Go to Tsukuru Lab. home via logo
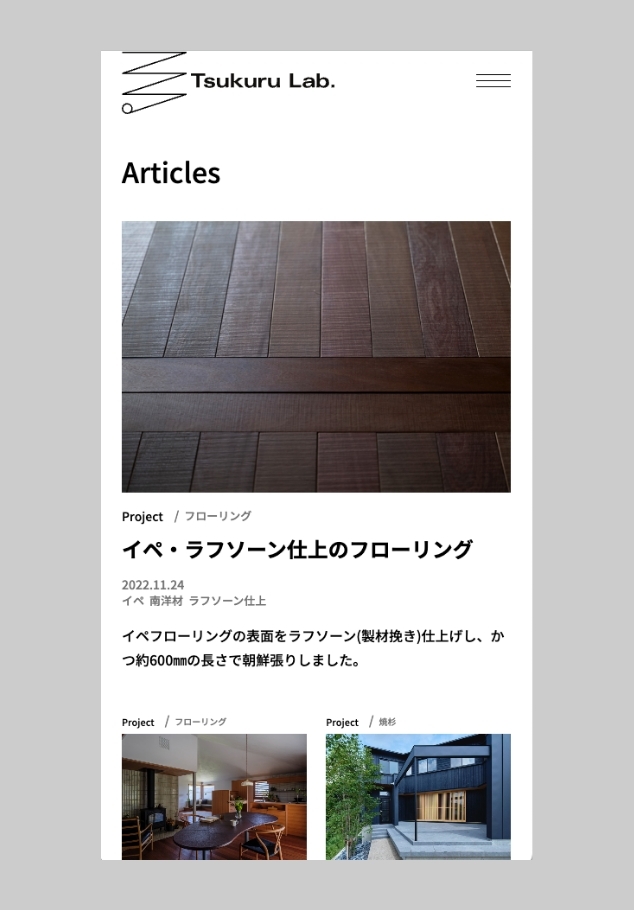Image resolution: width=634 pixels, height=910 pixels. tap(228, 82)
